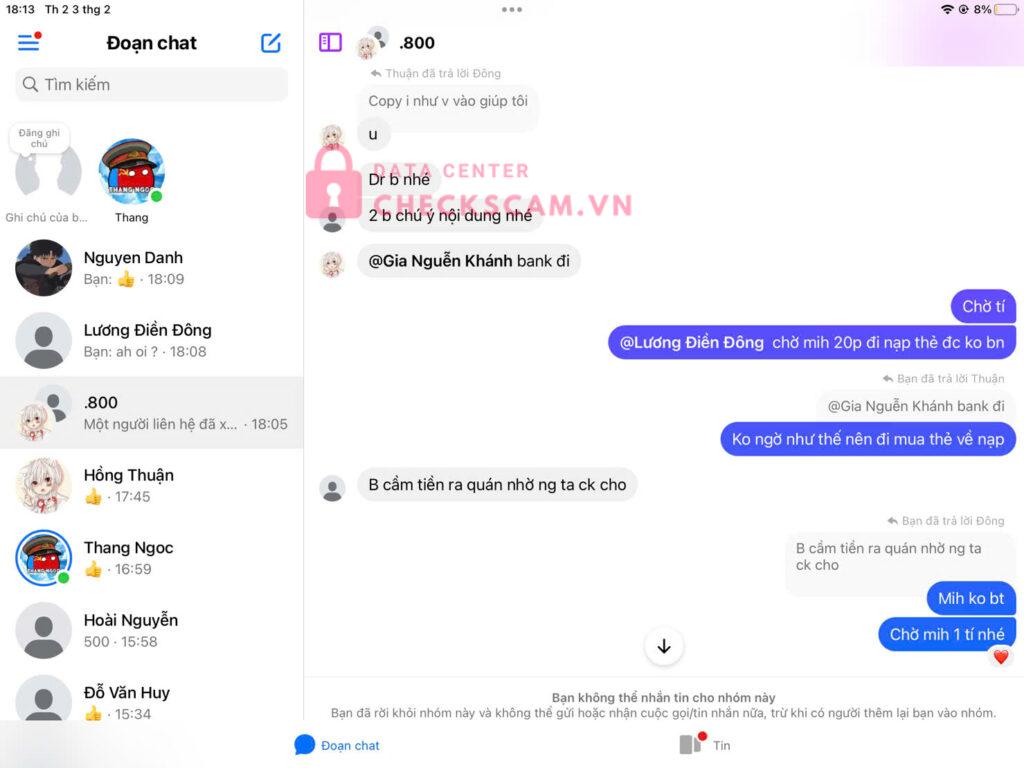The image size is (1024, 768).
Task: Switch to the Đoạn chat tab
Action: point(337,745)
